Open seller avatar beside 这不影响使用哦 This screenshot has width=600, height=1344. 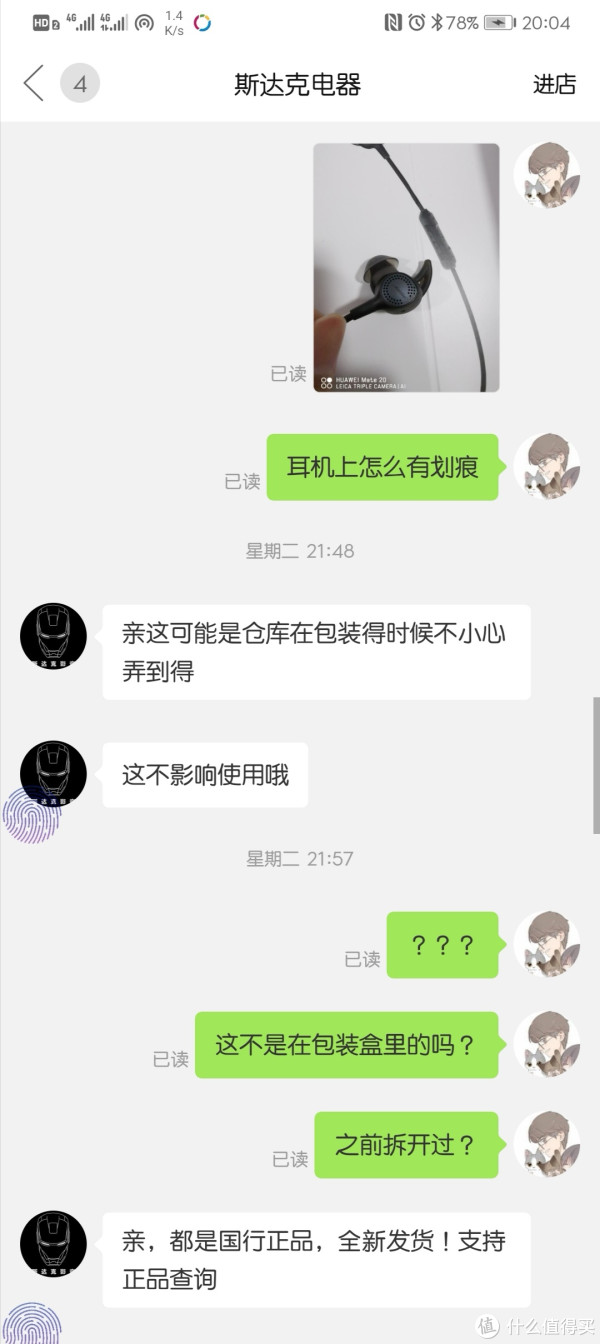pyautogui.click(x=53, y=774)
